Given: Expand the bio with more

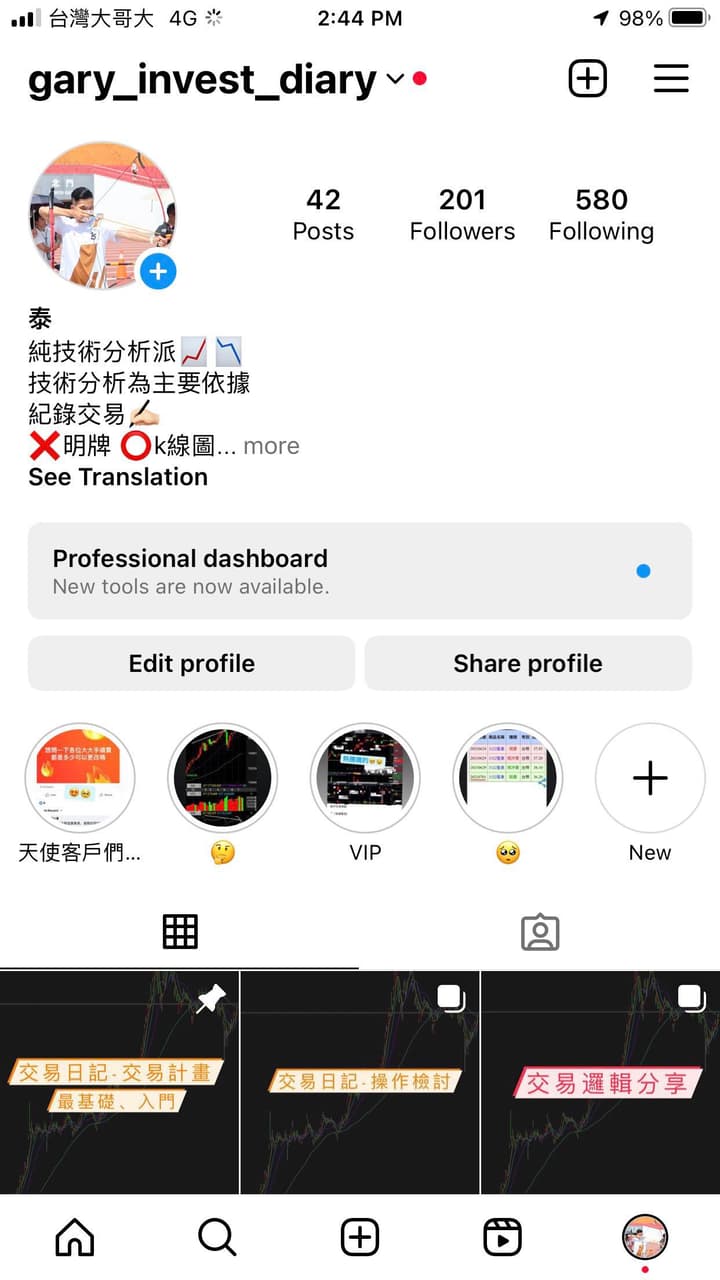Looking at the screenshot, I should pyautogui.click(x=271, y=446).
